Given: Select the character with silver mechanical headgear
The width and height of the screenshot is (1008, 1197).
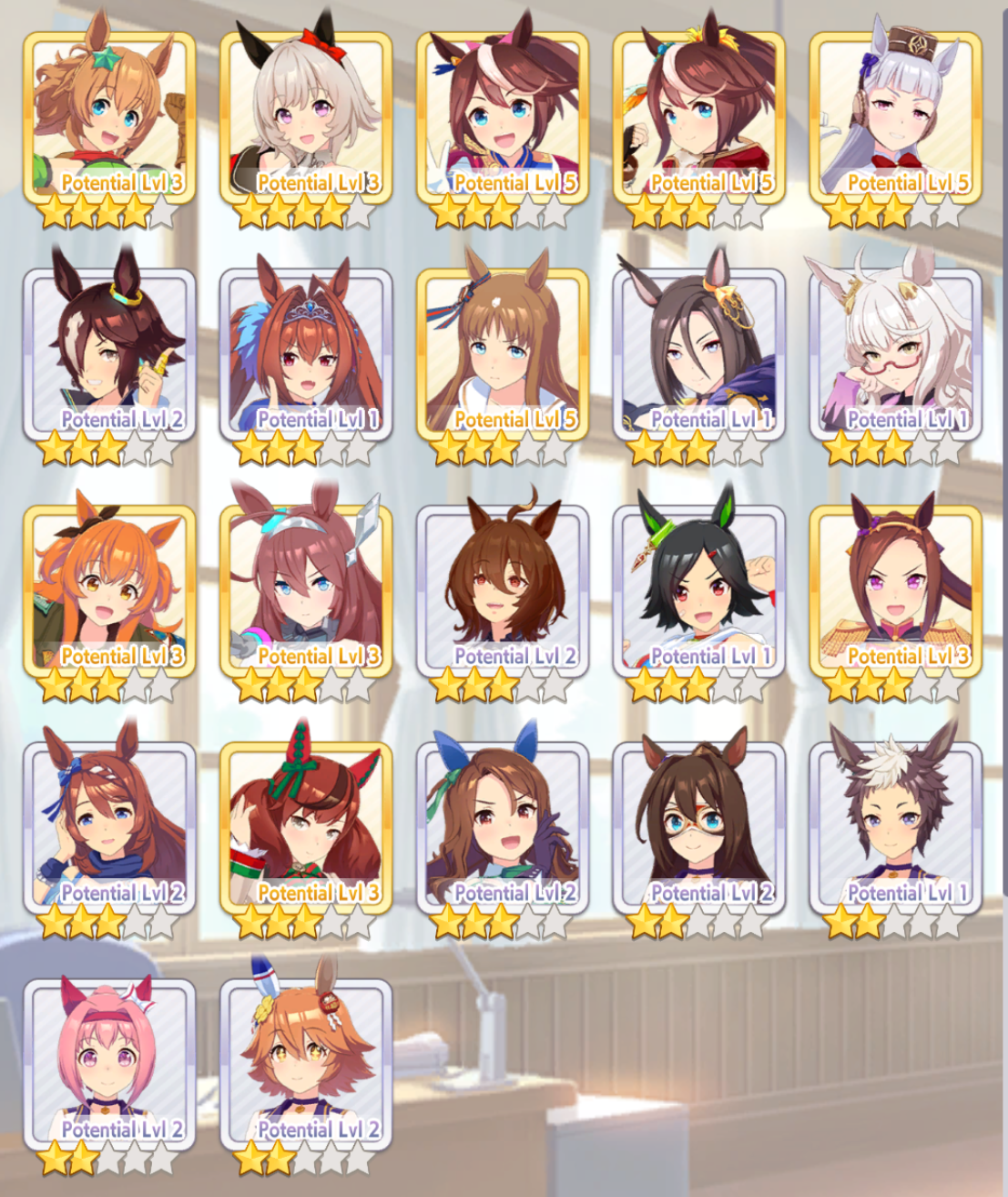Looking at the screenshot, I should pos(306,590).
